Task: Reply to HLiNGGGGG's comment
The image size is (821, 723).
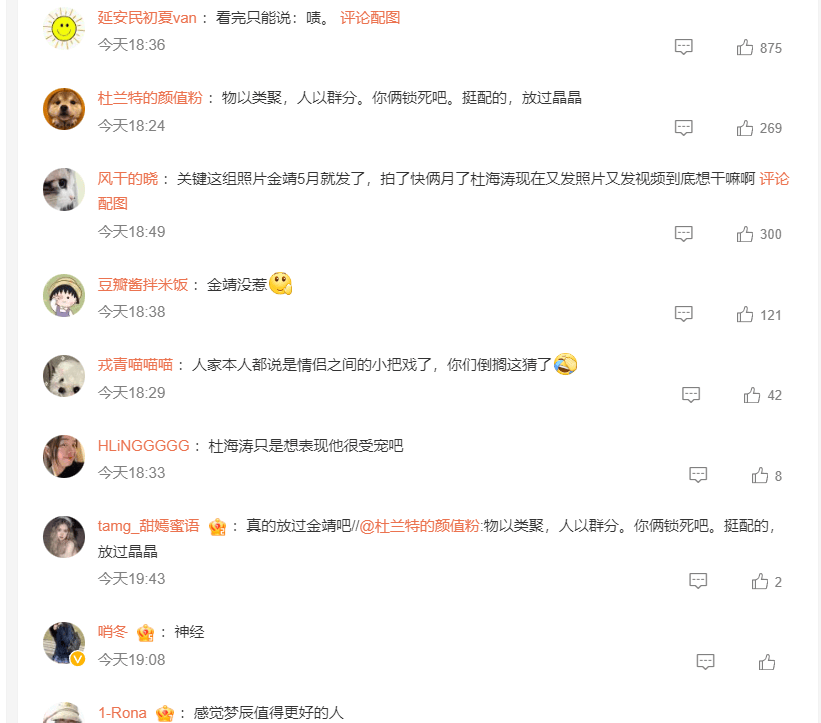Action: coord(698,475)
